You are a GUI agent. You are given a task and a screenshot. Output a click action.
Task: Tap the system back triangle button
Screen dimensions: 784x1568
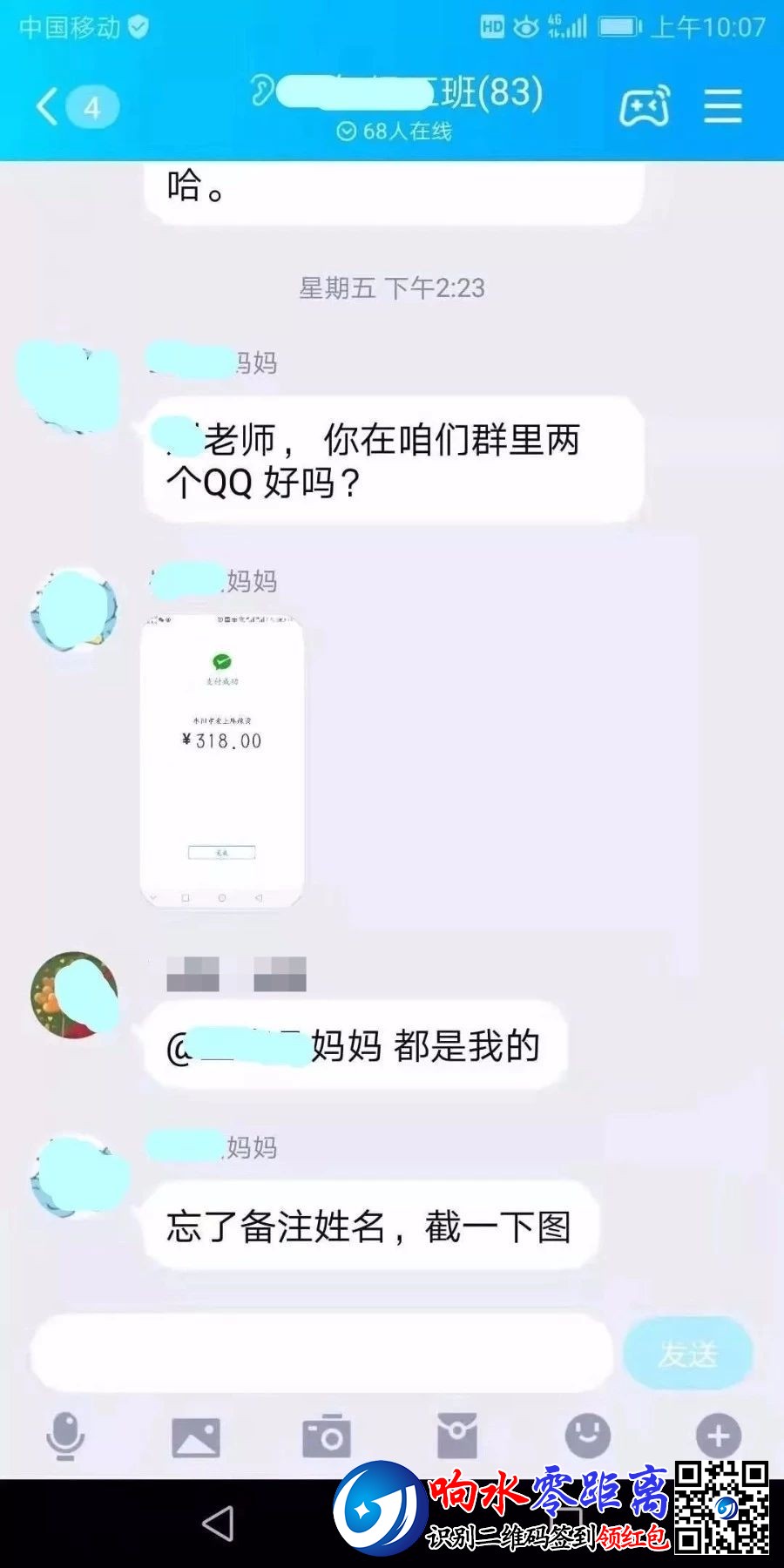coord(218,1524)
